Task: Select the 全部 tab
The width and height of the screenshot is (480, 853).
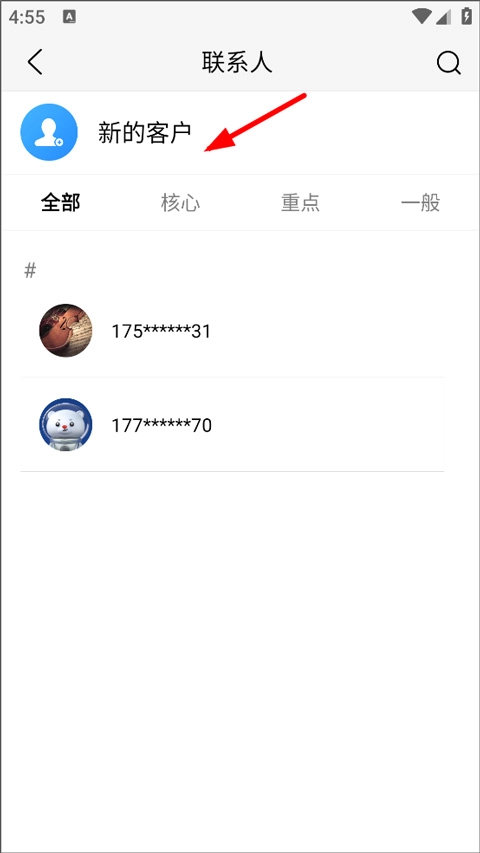Action: pos(61,203)
